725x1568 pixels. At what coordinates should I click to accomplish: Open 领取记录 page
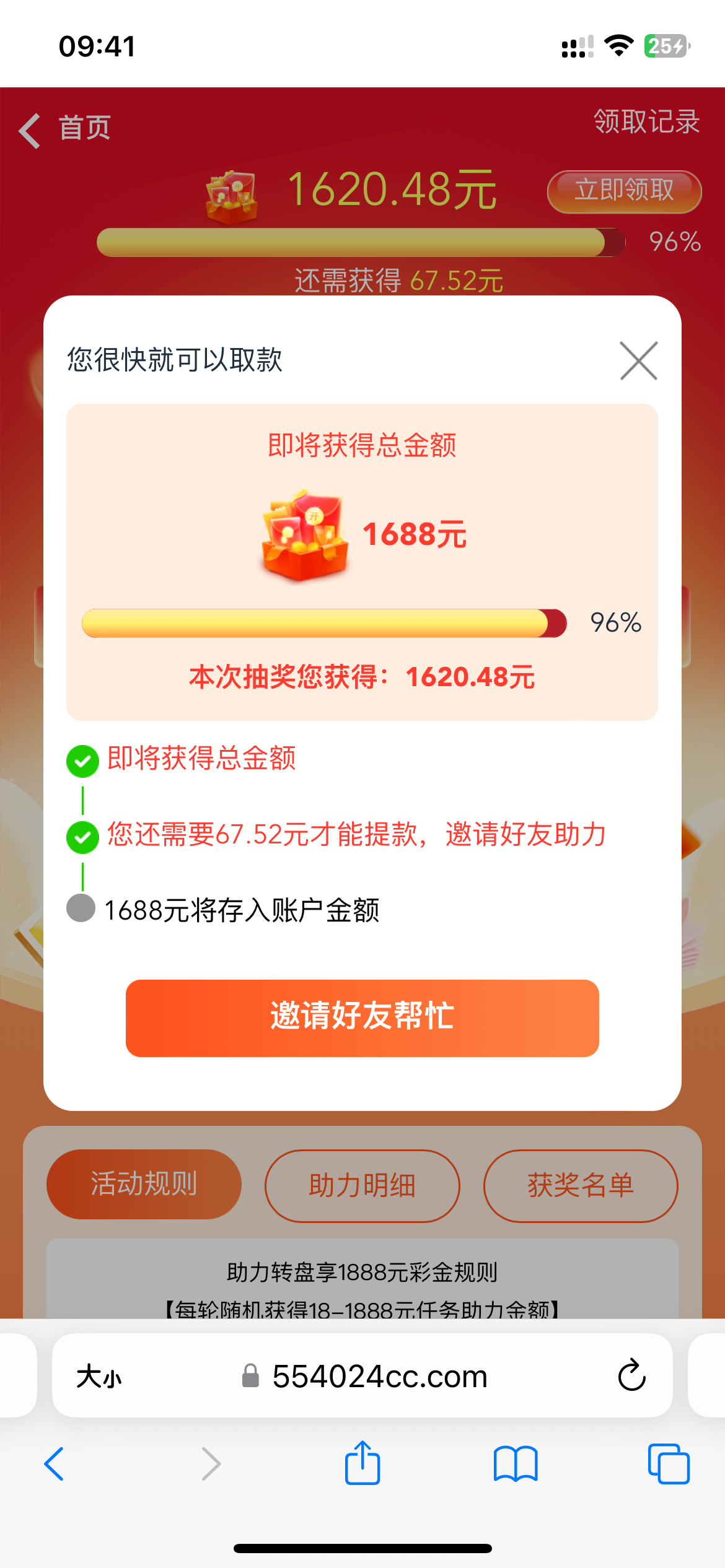click(x=646, y=121)
